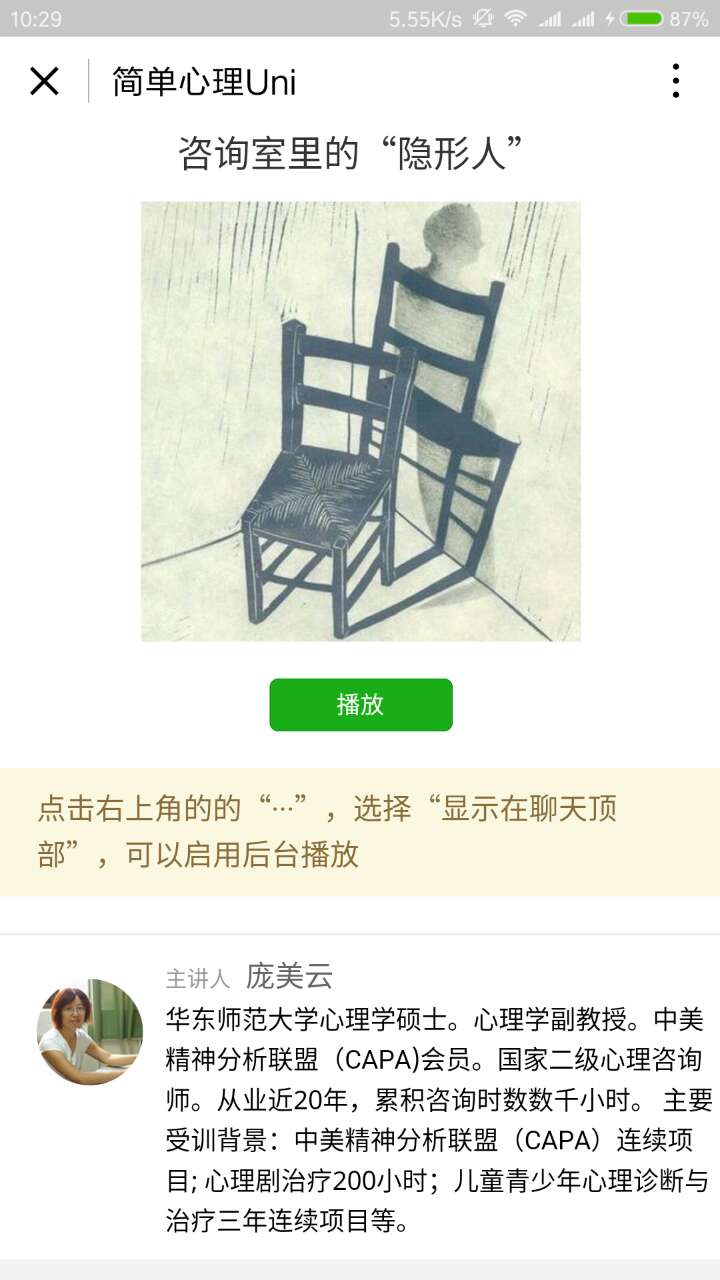Close the 简单心理Uni page
720x1280 pixels.
tap(45, 81)
